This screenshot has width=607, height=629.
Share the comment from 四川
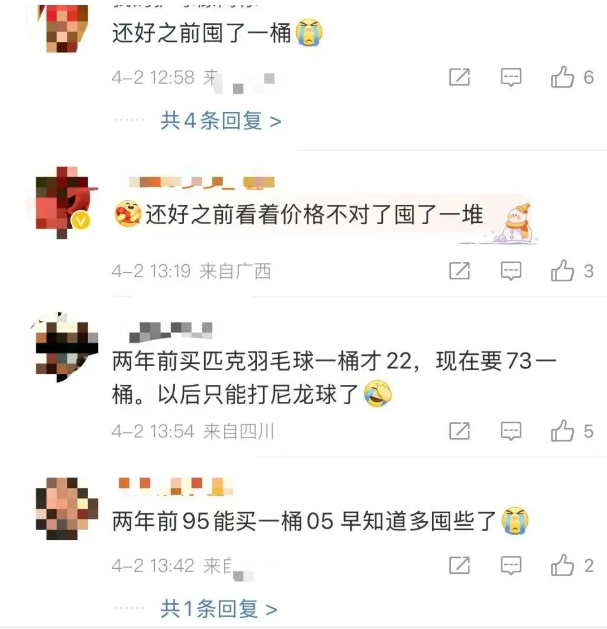[x=459, y=431]
